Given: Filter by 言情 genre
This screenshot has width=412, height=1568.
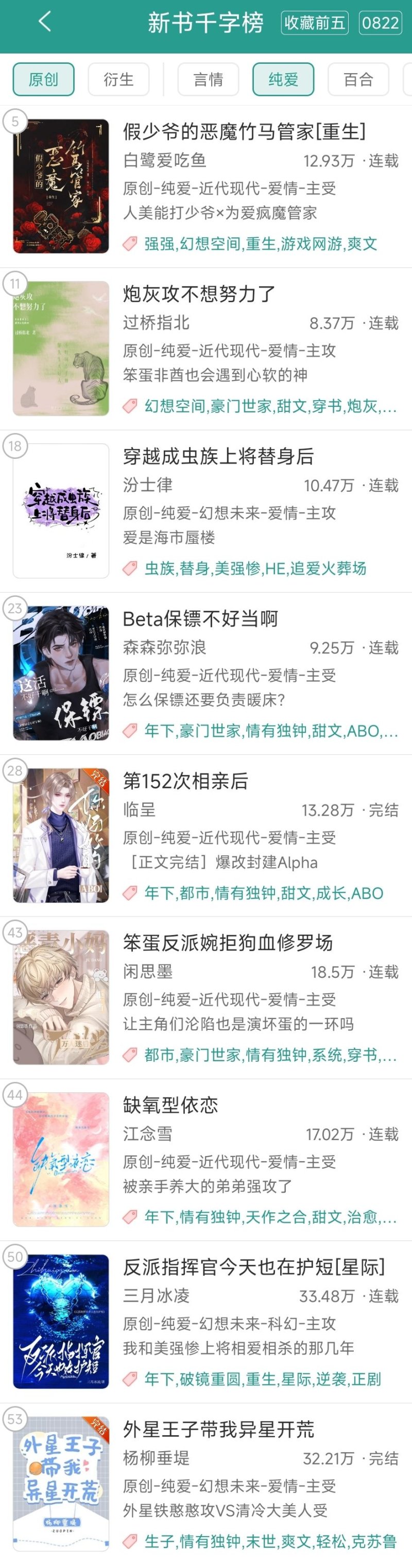Looking at the screenshot, I should pos(208,79).
